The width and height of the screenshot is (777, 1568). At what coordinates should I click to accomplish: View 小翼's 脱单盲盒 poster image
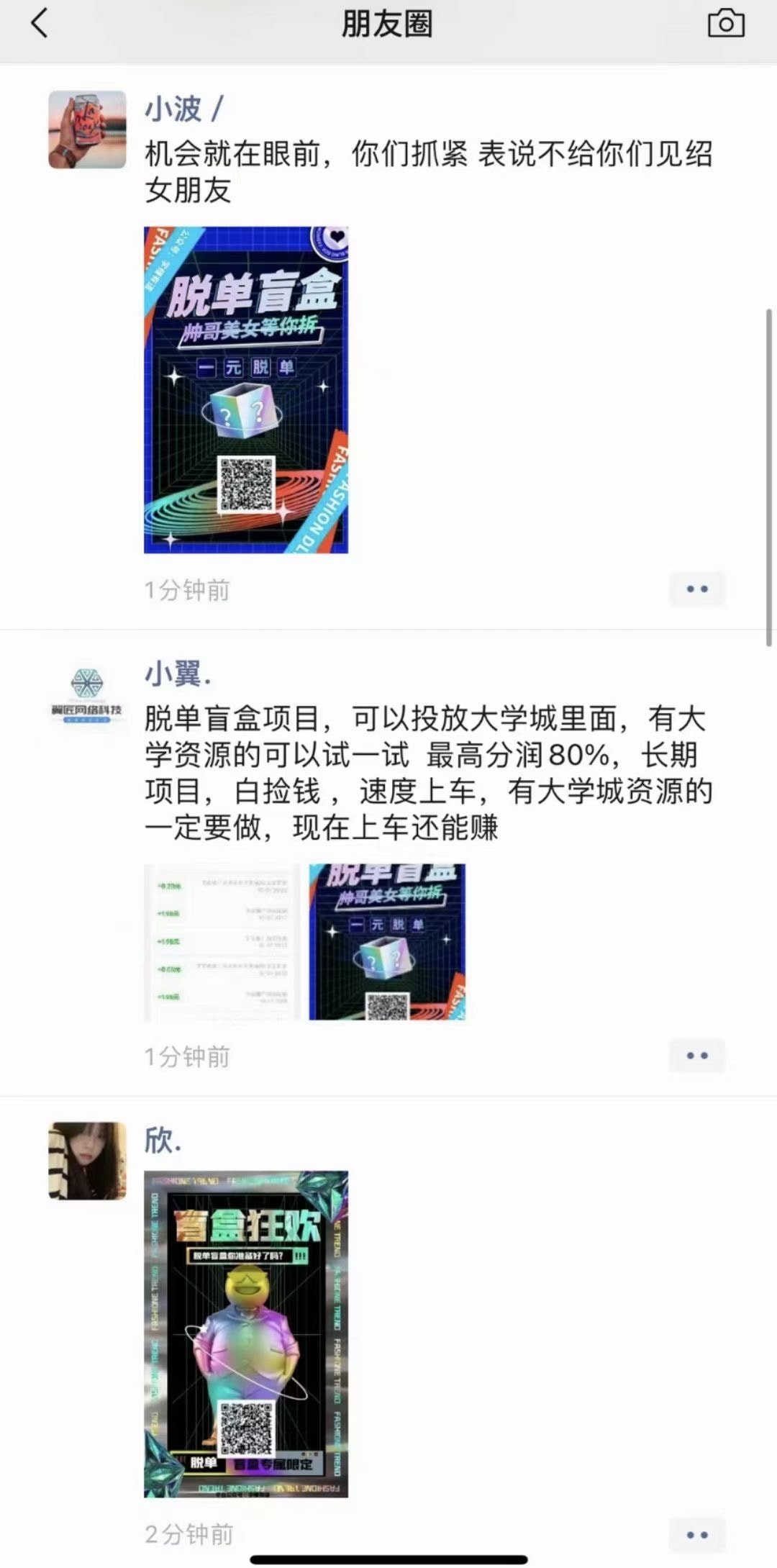(x=387, y=942)
